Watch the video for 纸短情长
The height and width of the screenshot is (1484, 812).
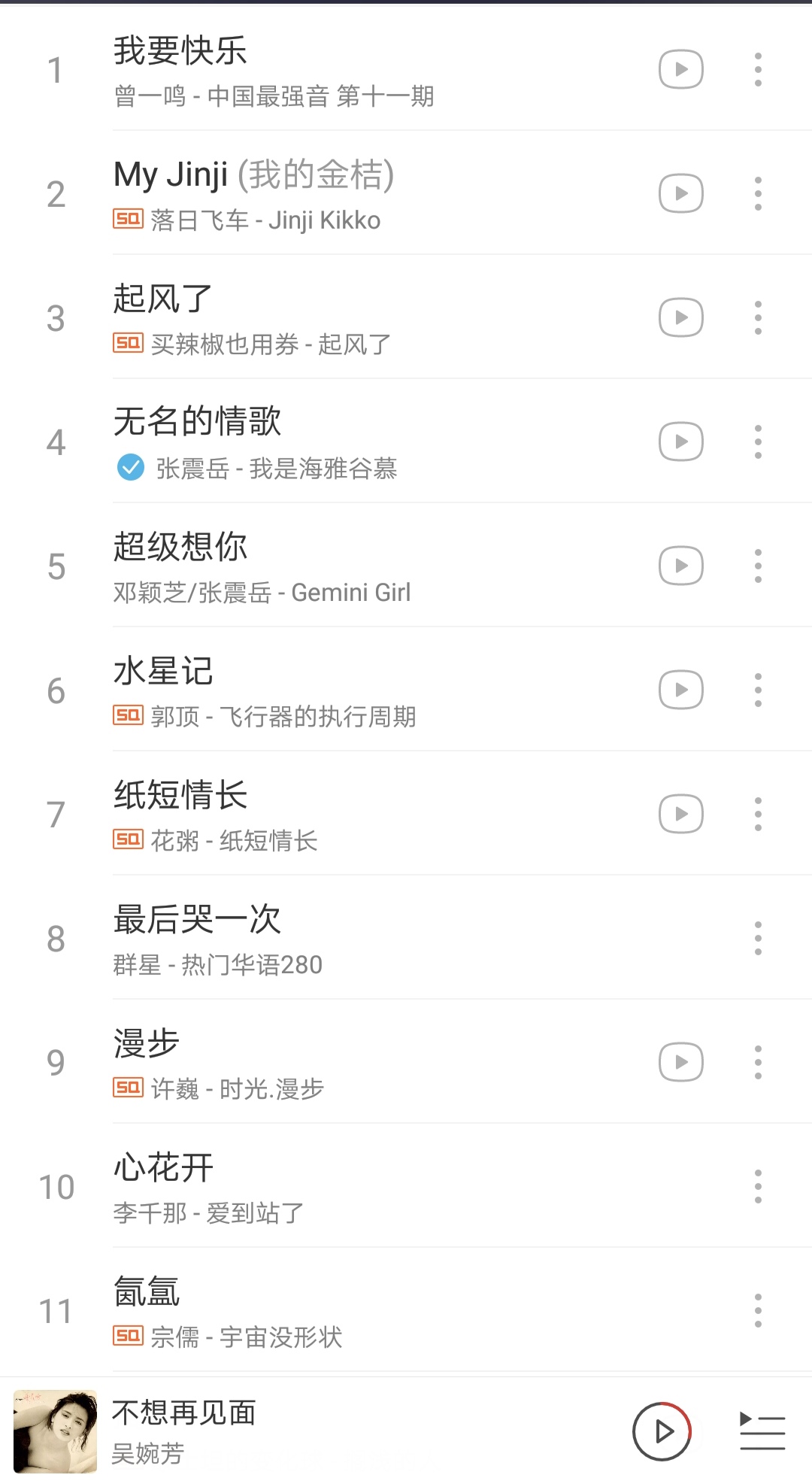(x=680, y=814)
